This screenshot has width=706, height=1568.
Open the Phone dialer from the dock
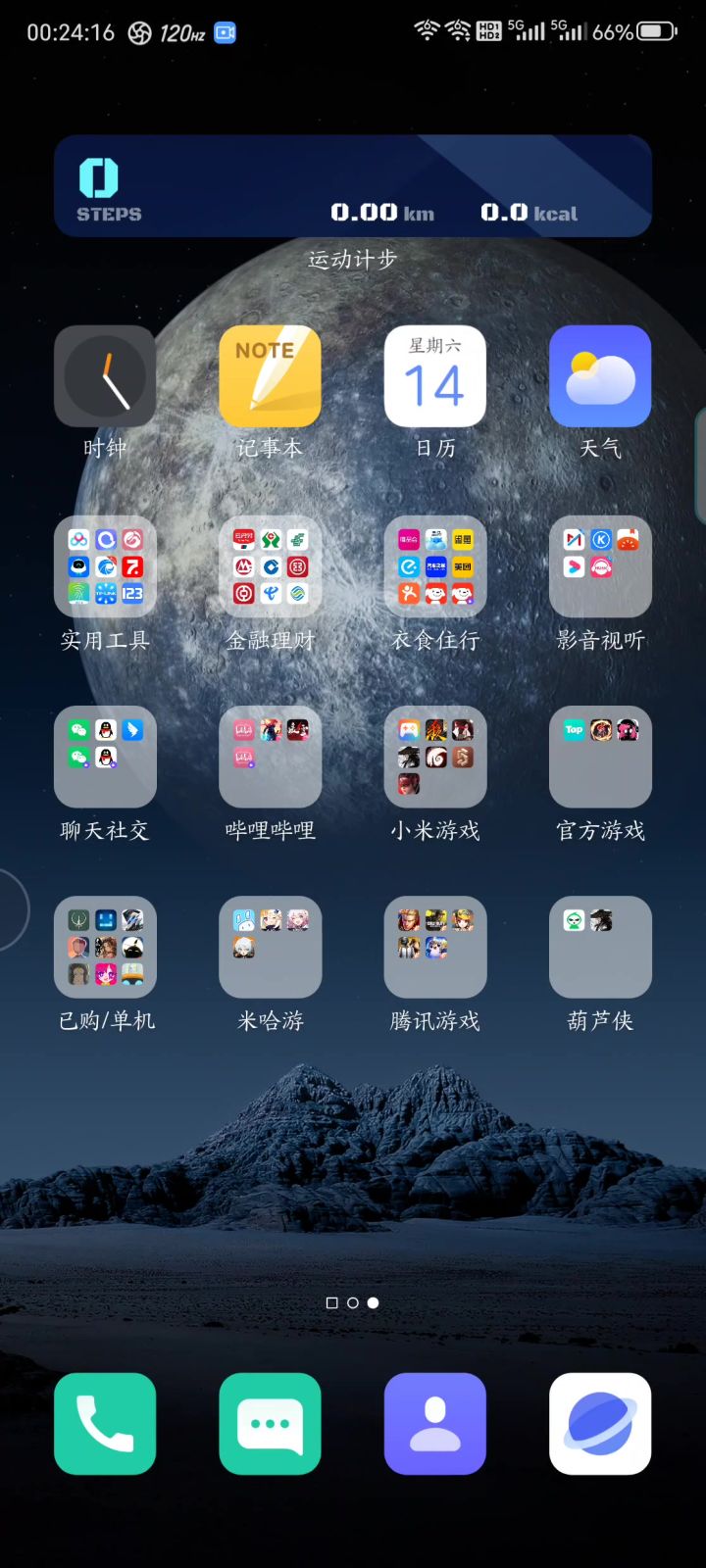click(105, 1424)
